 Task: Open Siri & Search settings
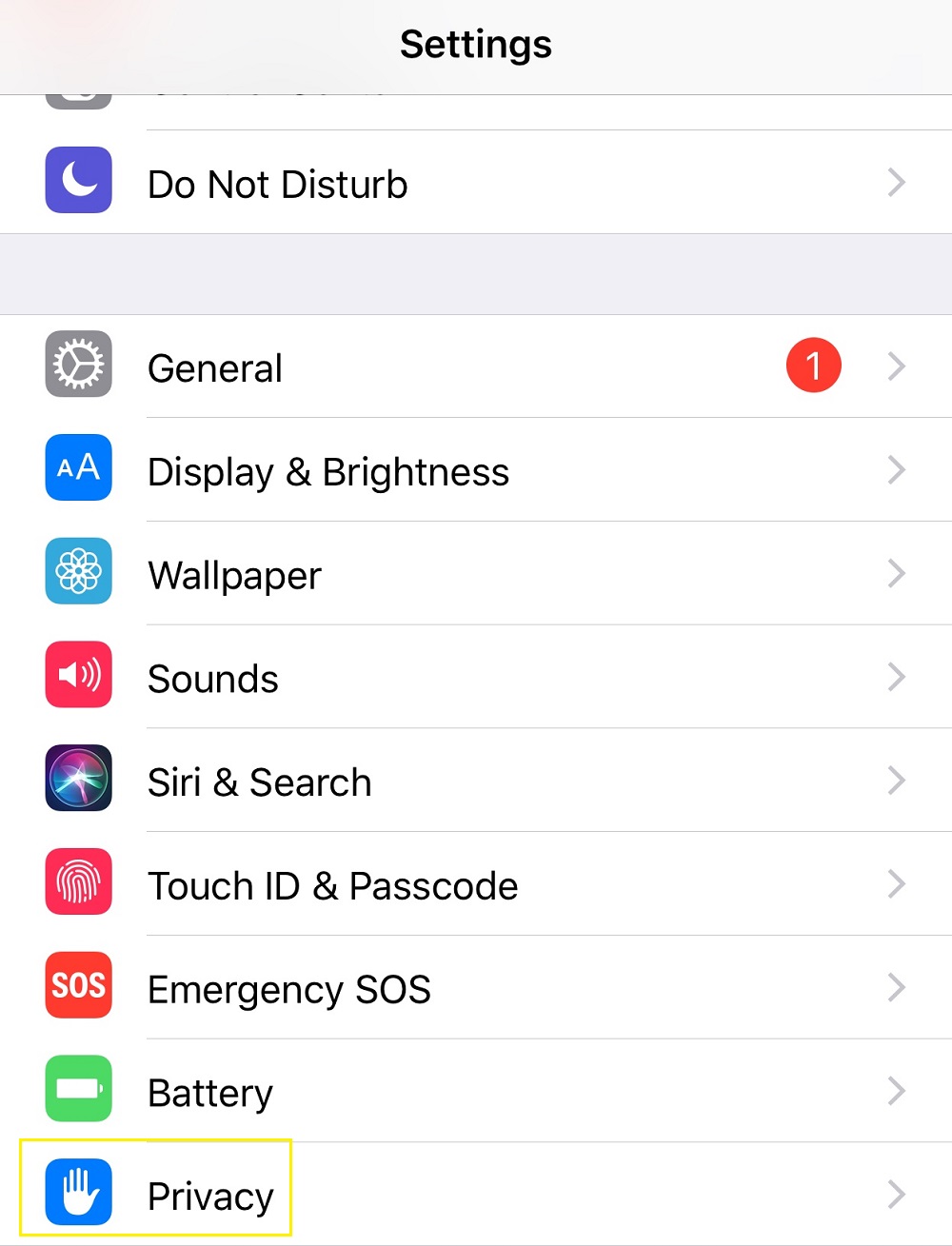coord(259,782)
